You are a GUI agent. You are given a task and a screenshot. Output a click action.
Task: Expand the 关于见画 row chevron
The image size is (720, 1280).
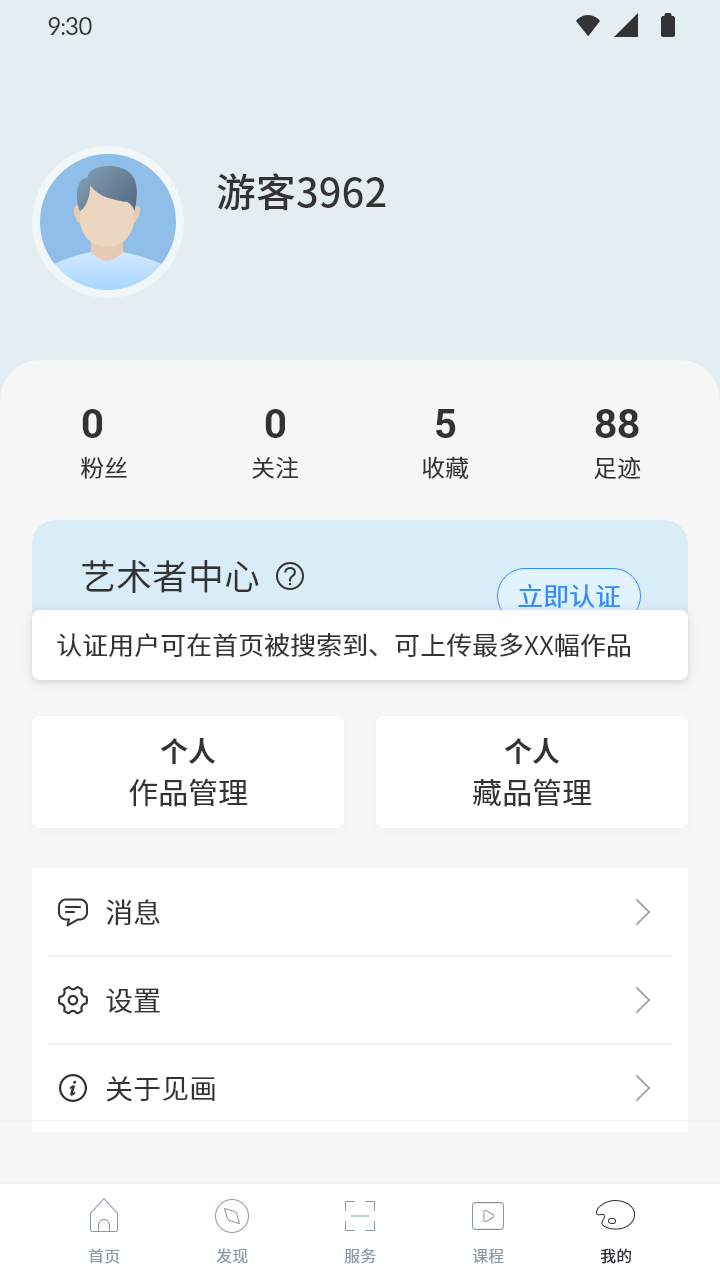pos(643,1088)
